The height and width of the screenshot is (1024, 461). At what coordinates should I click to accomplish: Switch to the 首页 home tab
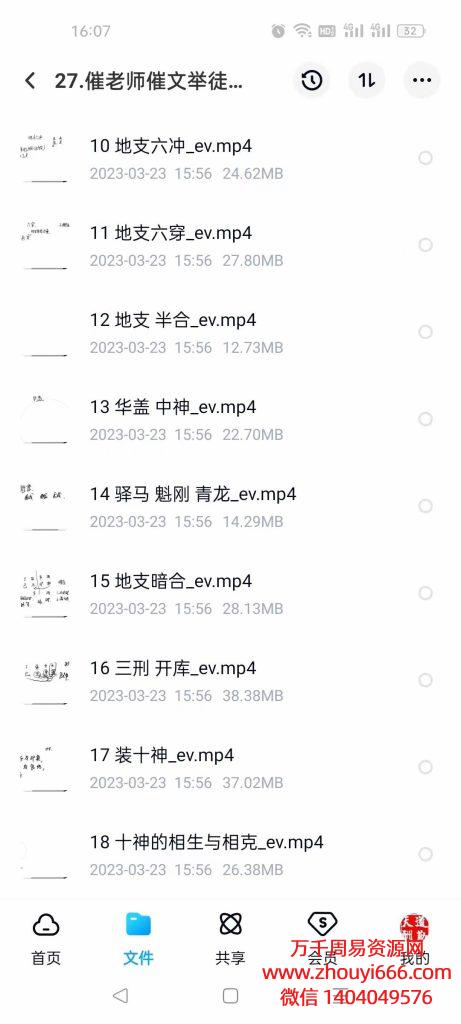pyautogui.click(x=46, y=938)
